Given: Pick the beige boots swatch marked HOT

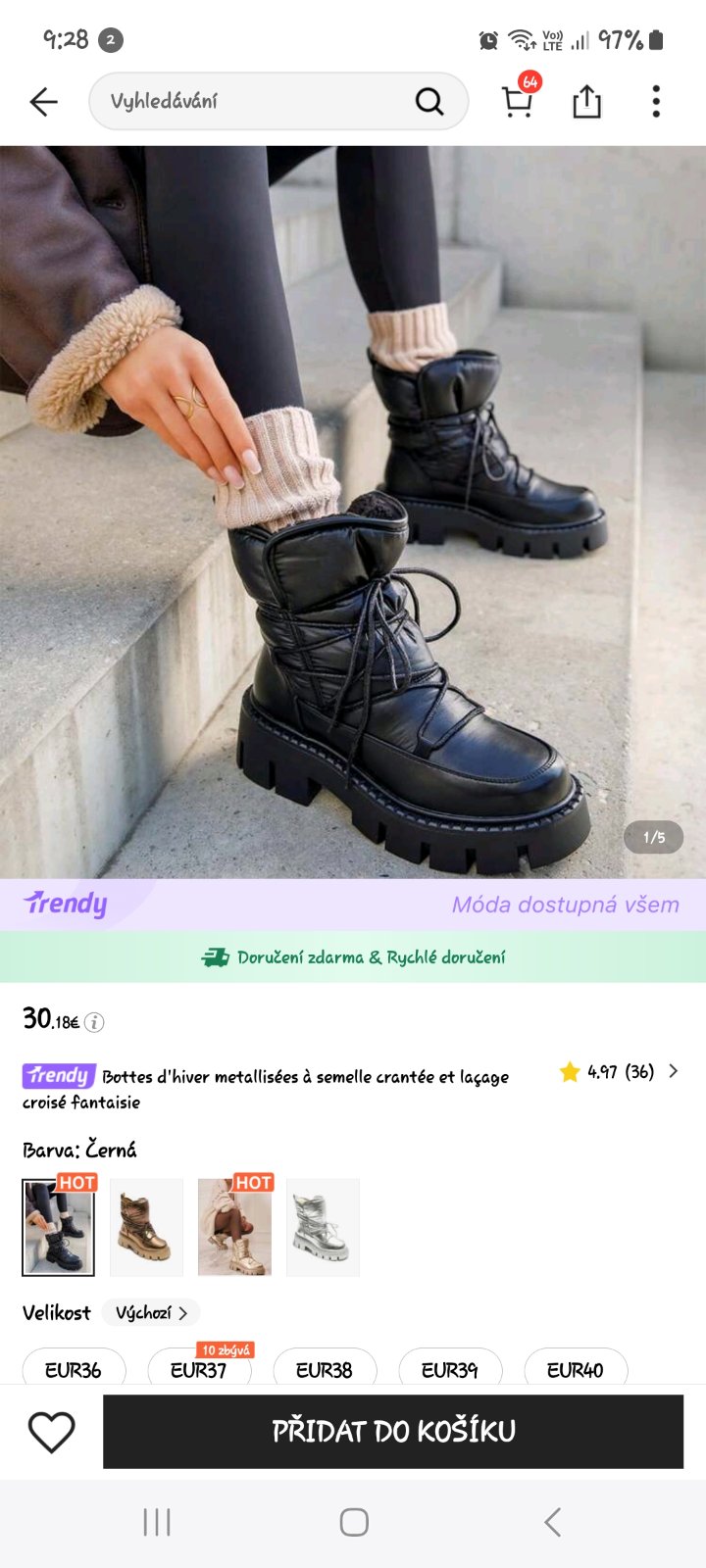Looking at the screenshot, I should pos(234,1227).
